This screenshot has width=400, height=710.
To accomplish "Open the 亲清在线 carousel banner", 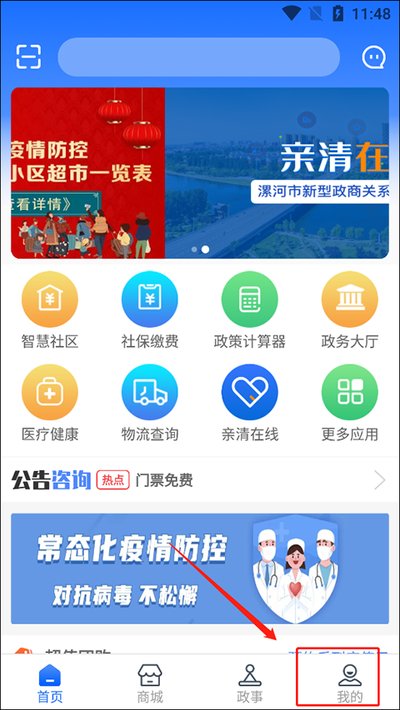I will point(277,173).
